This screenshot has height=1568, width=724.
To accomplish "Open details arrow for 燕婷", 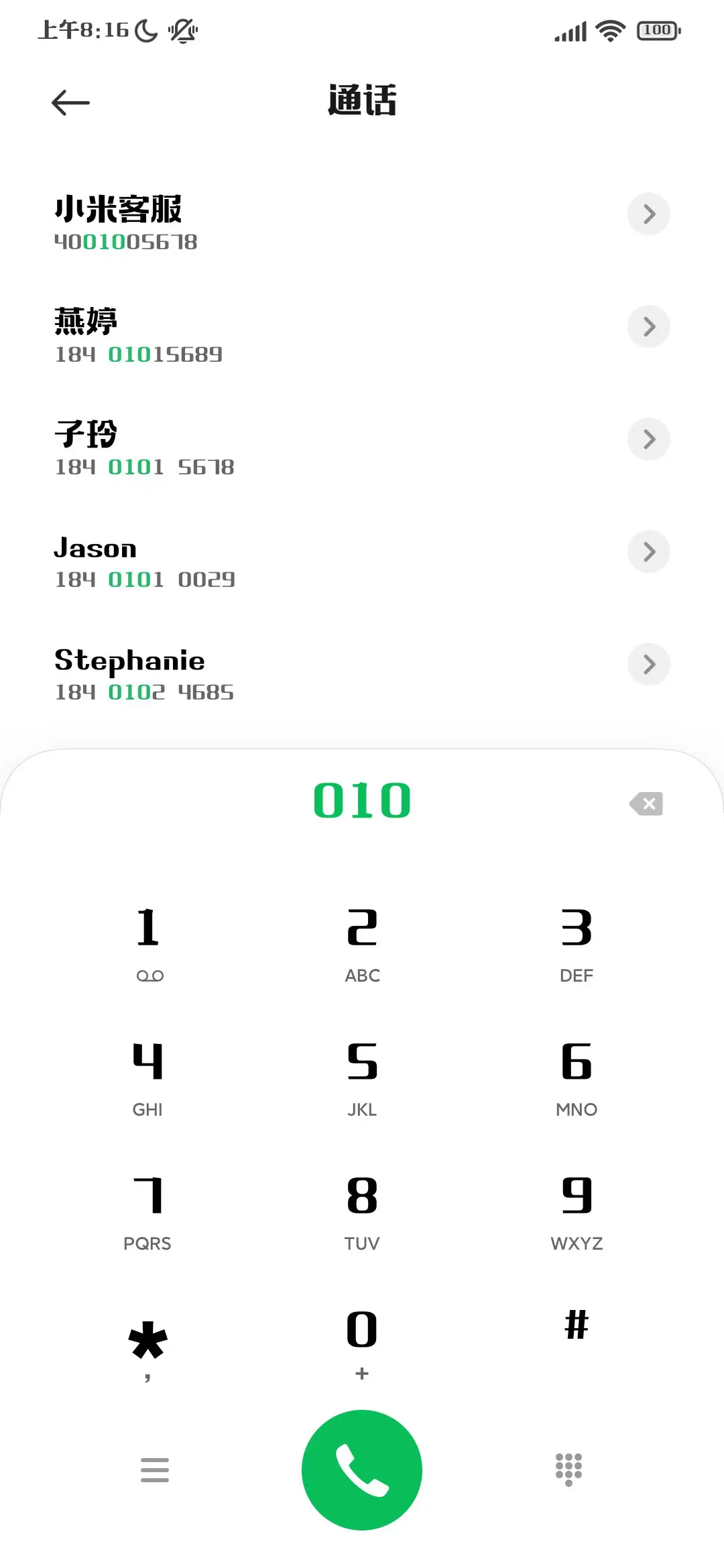I will click(648, 327).
